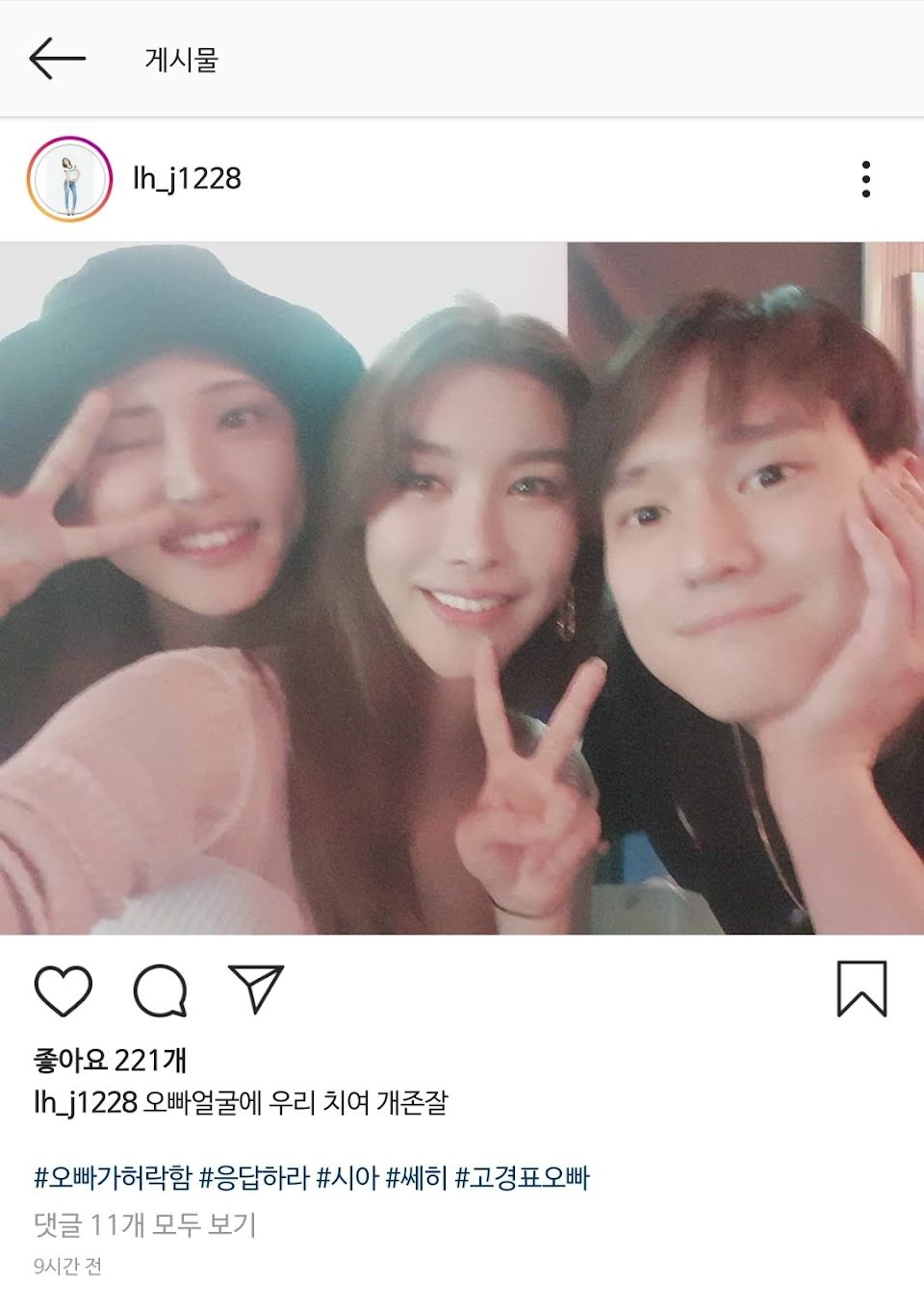Image resolution: width=924 pixels, height=1309 pixels.
Task: Bookmark this post
Action: pos(861,988)
